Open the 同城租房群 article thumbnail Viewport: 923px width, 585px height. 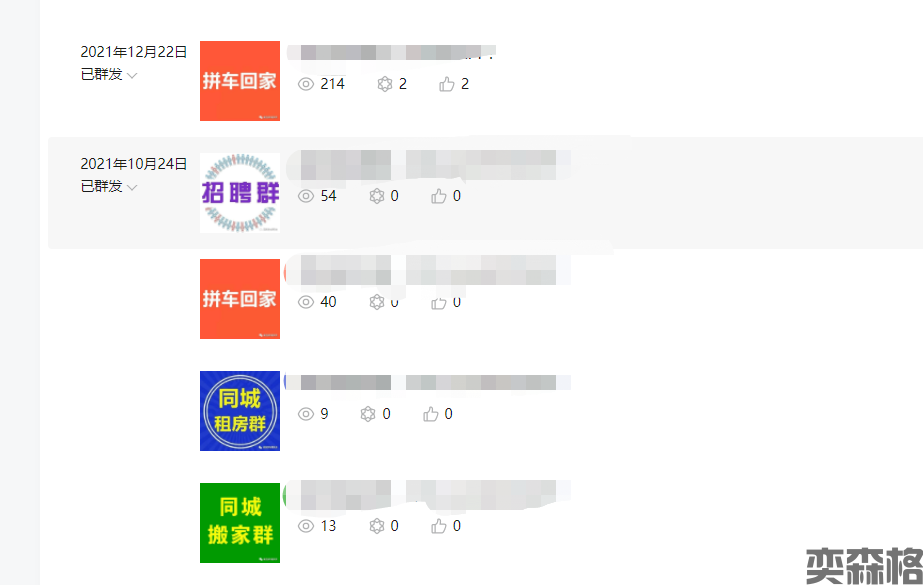click(x=240, y=411)
